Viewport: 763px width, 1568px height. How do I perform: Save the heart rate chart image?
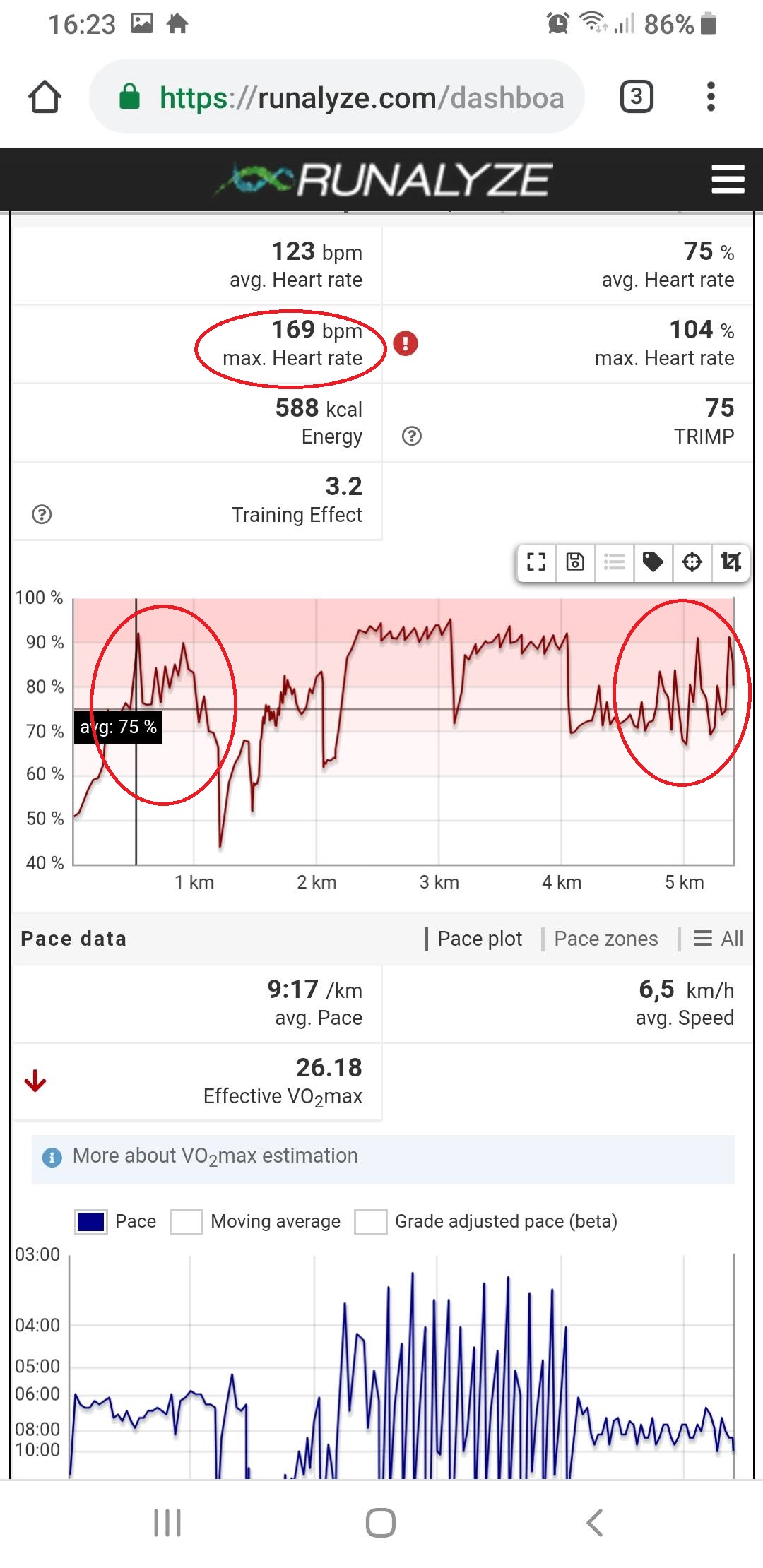pyautogui.click(x=576, y=562)
